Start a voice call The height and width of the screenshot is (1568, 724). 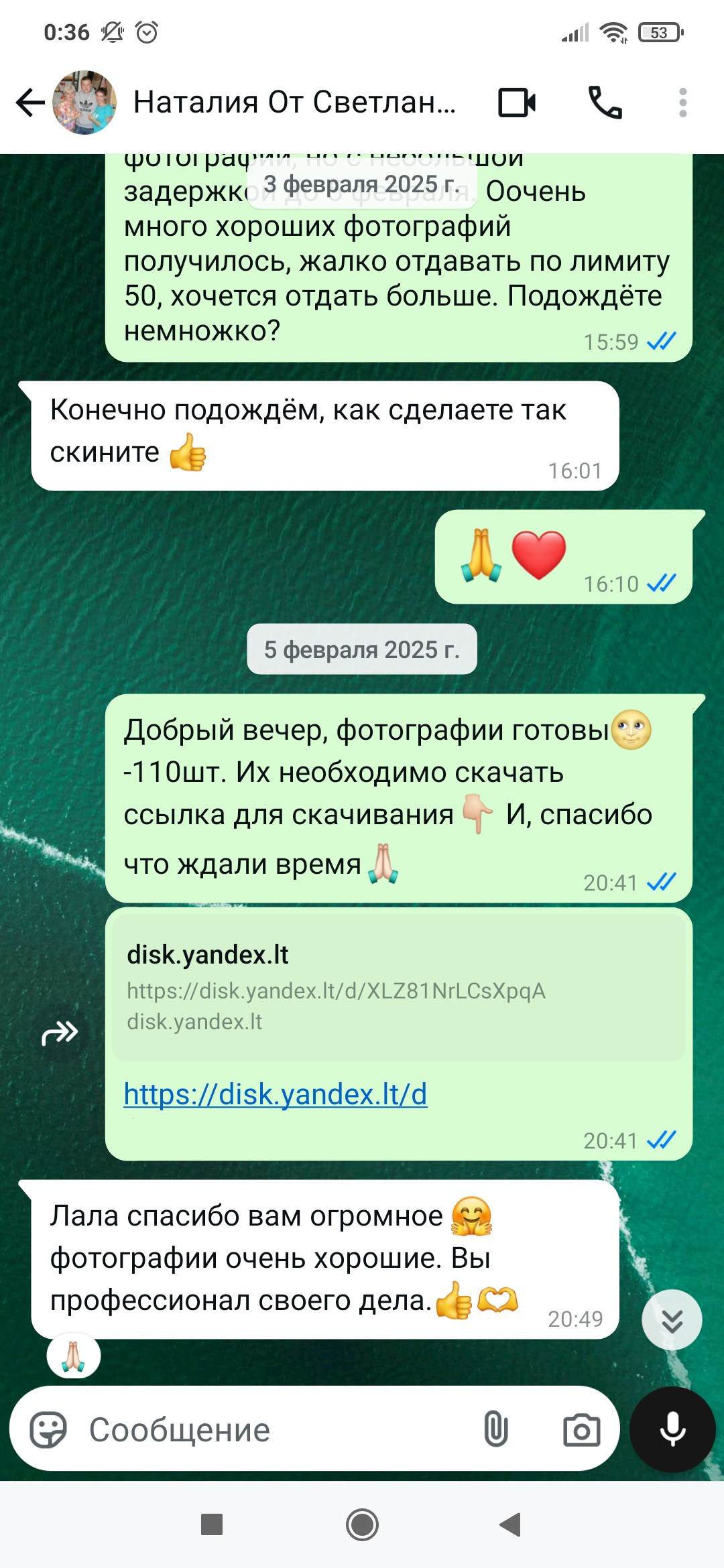click(605, 103)
